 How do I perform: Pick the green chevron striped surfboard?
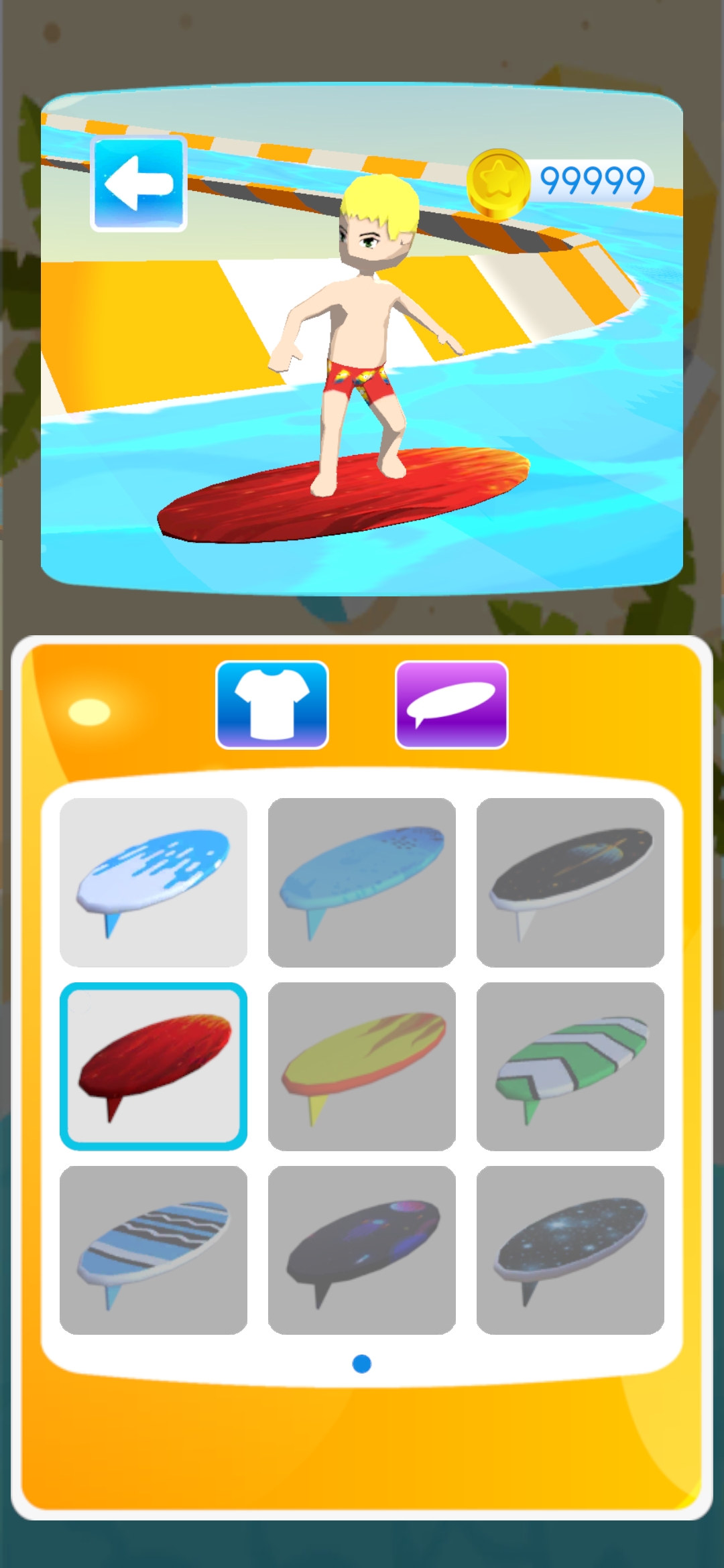point(570,1066)
